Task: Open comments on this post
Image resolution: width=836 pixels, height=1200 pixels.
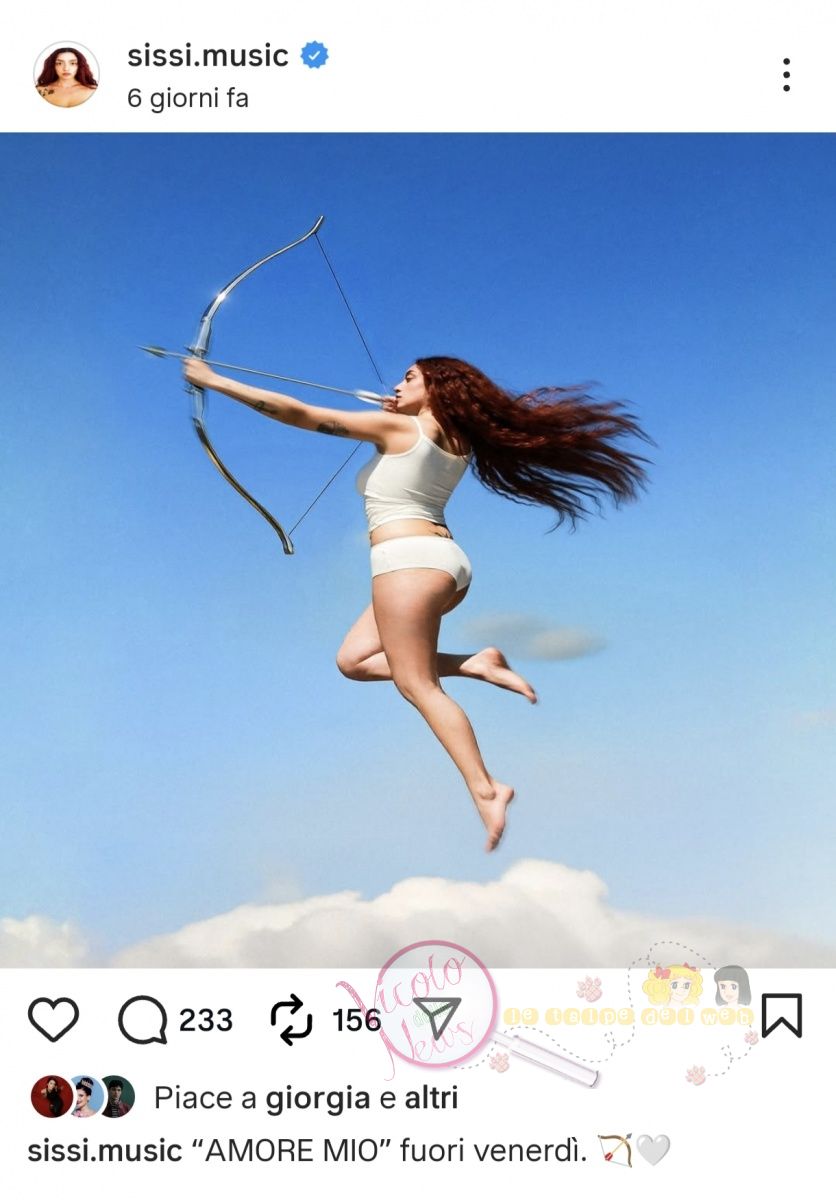Action: pos(143,1020)
